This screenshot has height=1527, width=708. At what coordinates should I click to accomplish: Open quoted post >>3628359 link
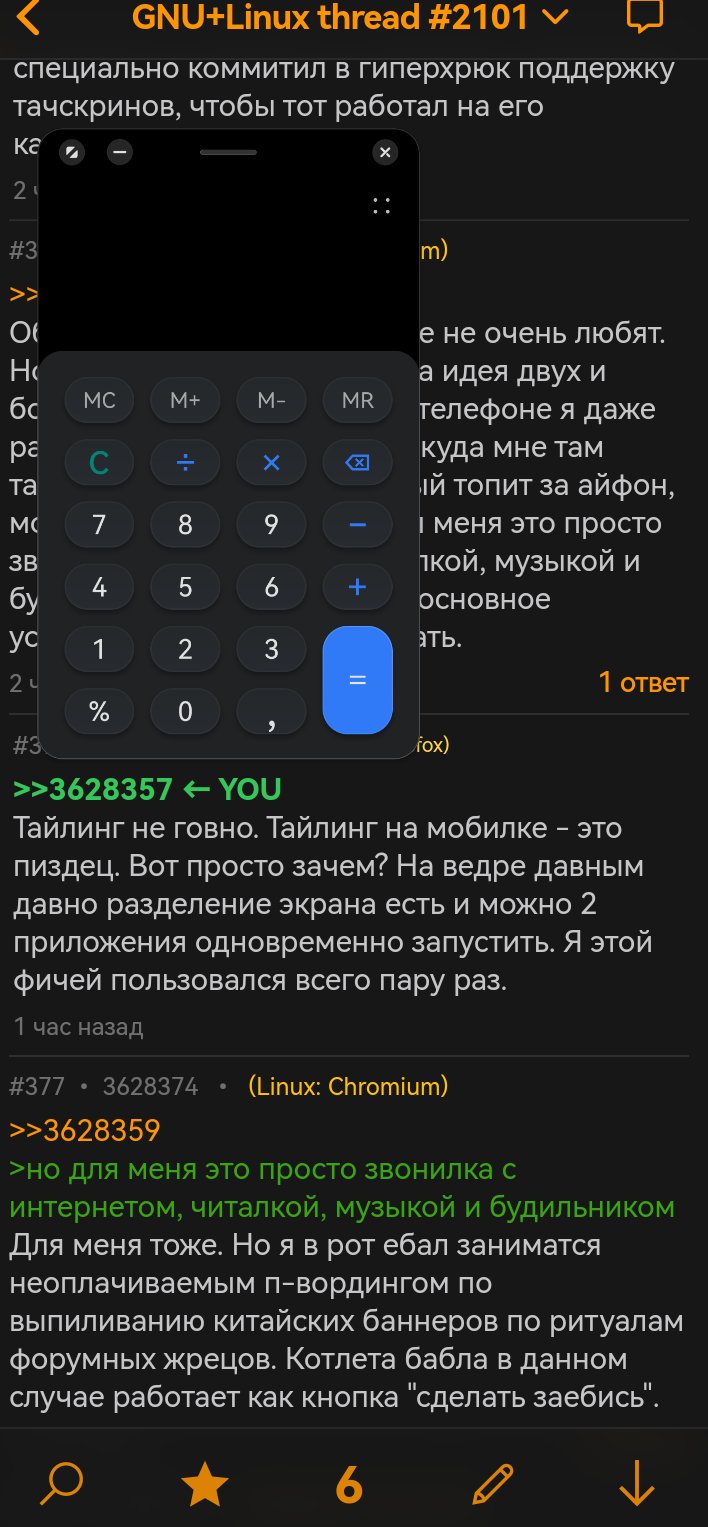tap(85, 1130)
